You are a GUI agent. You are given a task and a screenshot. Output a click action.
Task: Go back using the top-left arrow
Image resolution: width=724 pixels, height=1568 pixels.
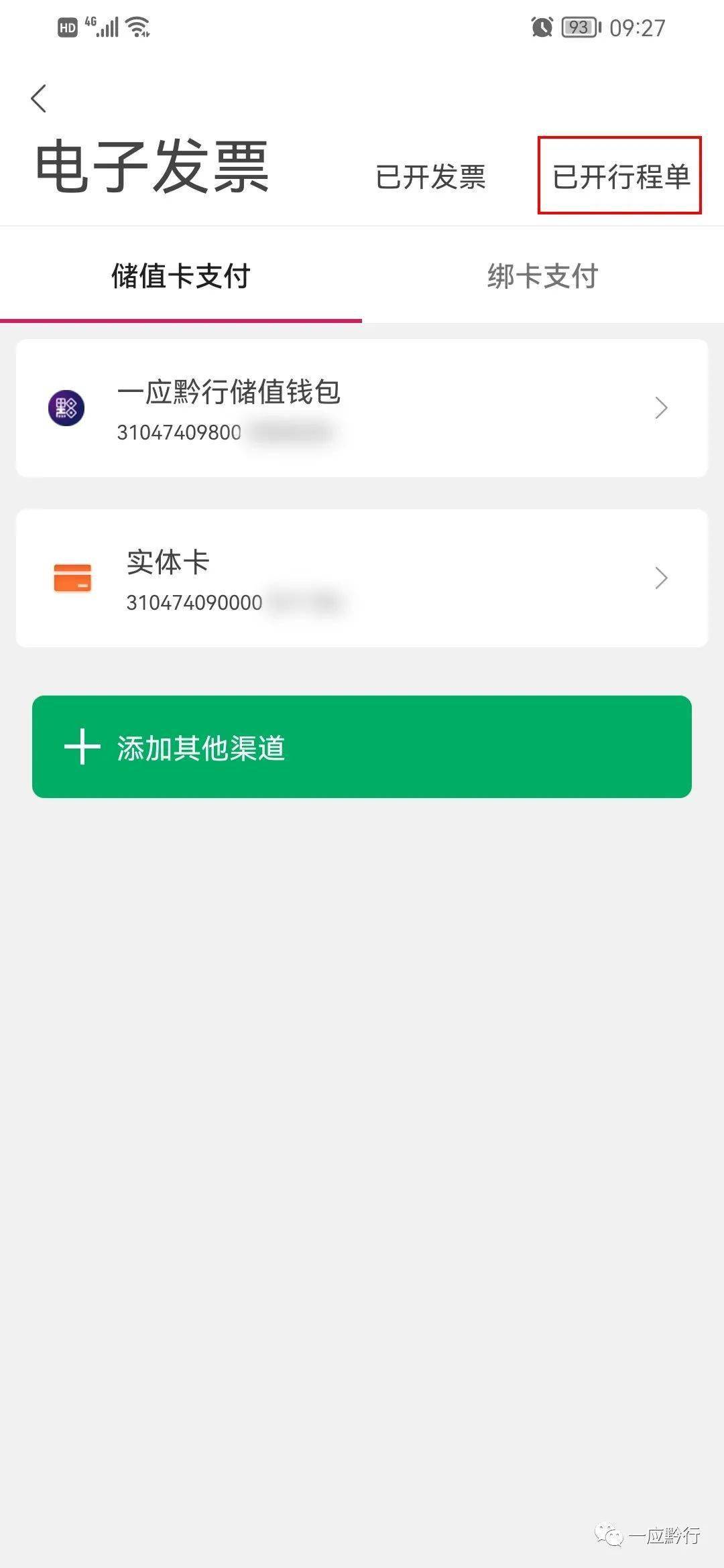click(39, 99)
